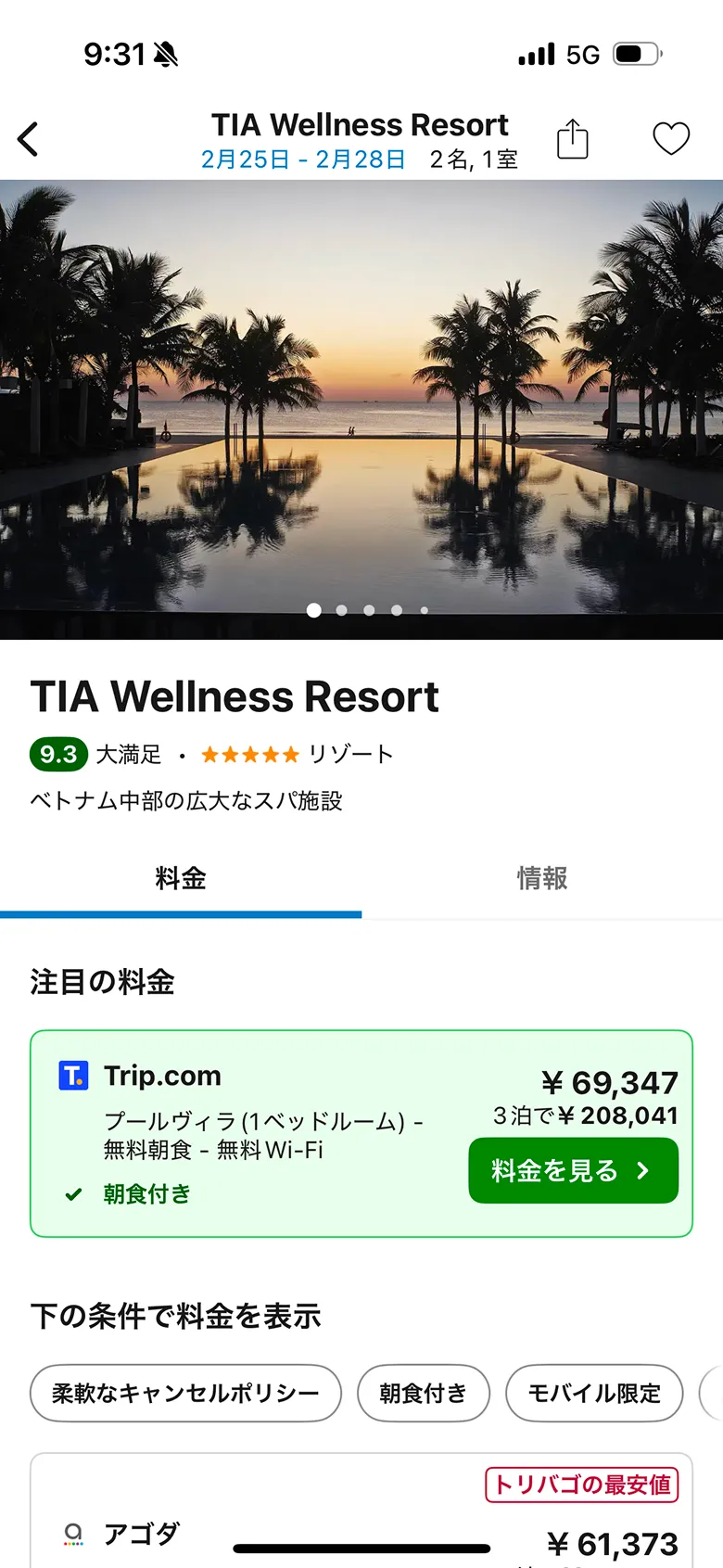
Task: Enable the 柔軟なキャンセルポリシー filter
Action: coord(184,1393)
